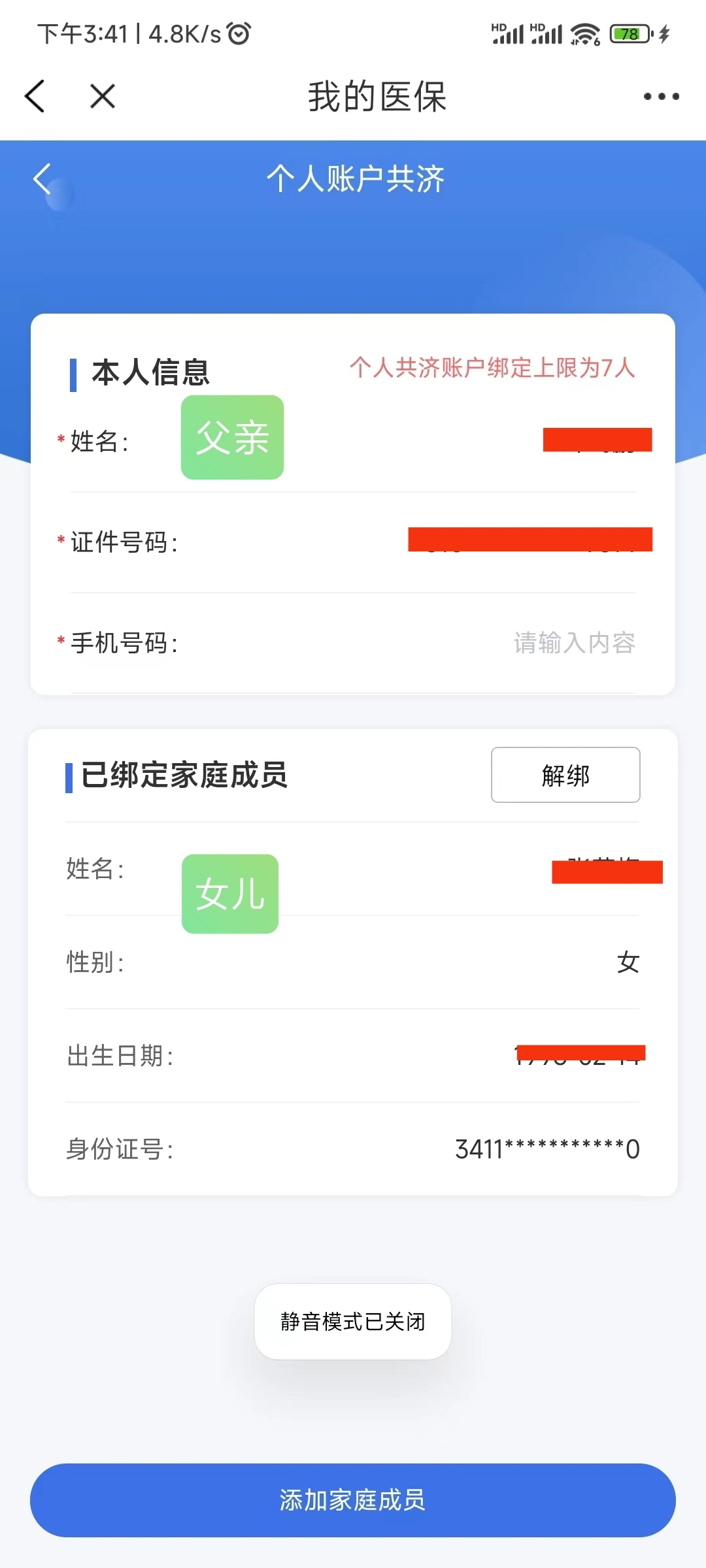Return from the 个人账户共济 page

coord(42,179)
